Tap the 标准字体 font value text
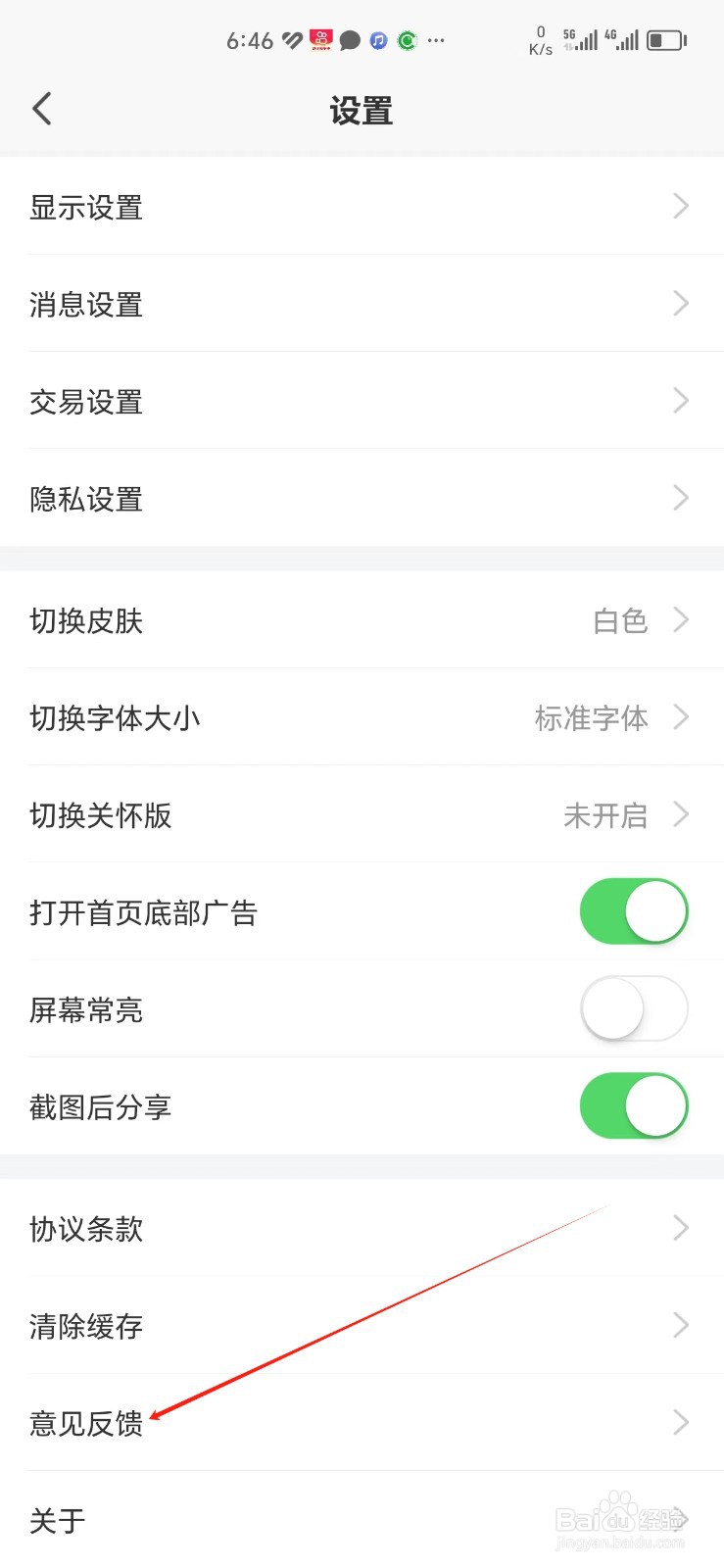 click(592, 717)
